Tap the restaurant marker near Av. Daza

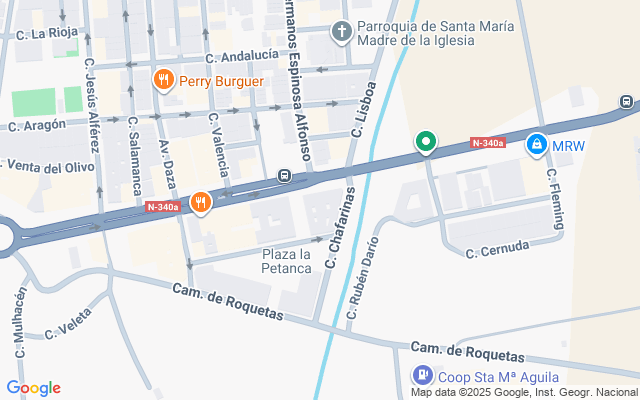201,202
